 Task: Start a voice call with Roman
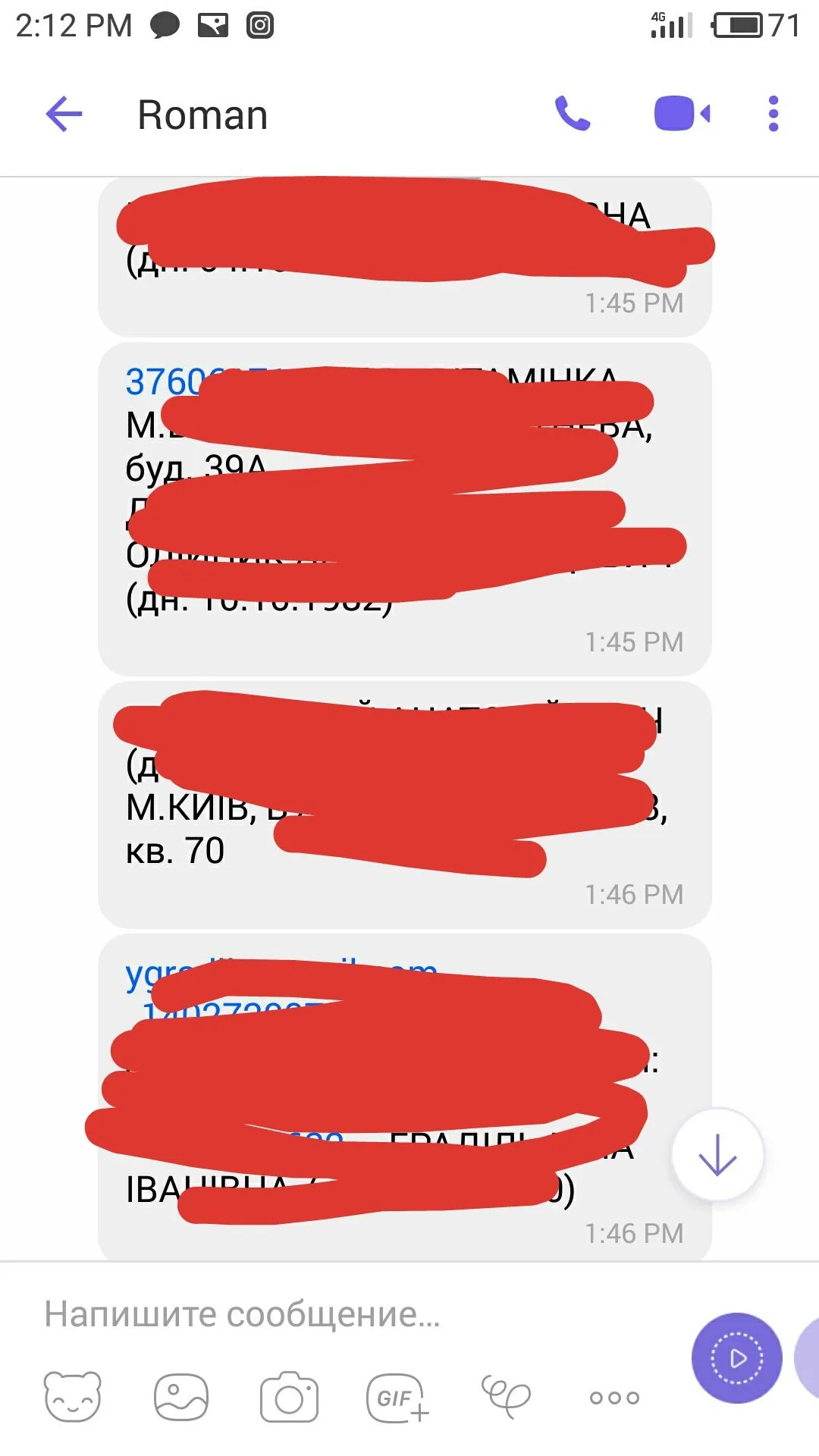coord(573,115)
